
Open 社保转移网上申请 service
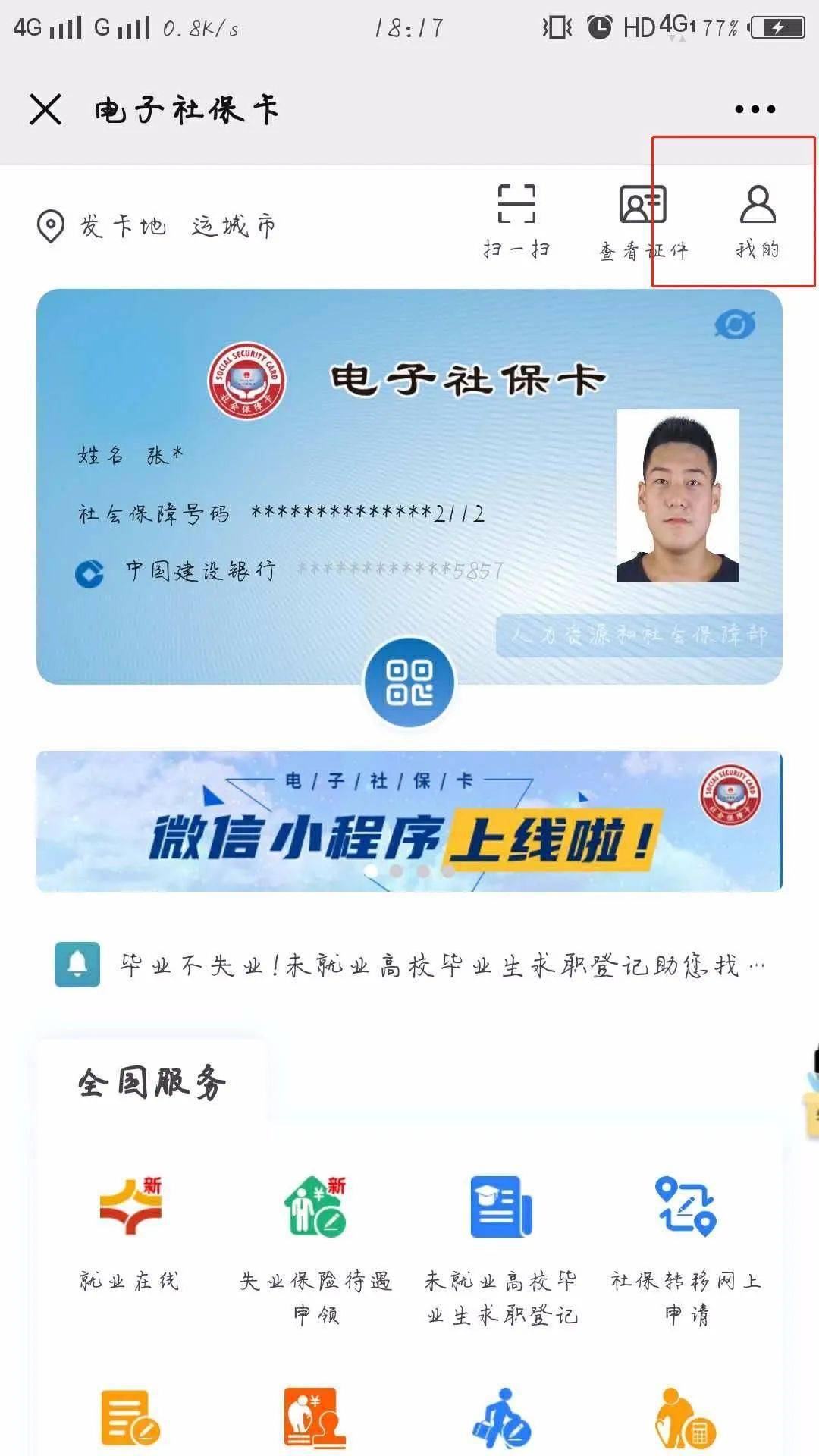coord(686,1244)
